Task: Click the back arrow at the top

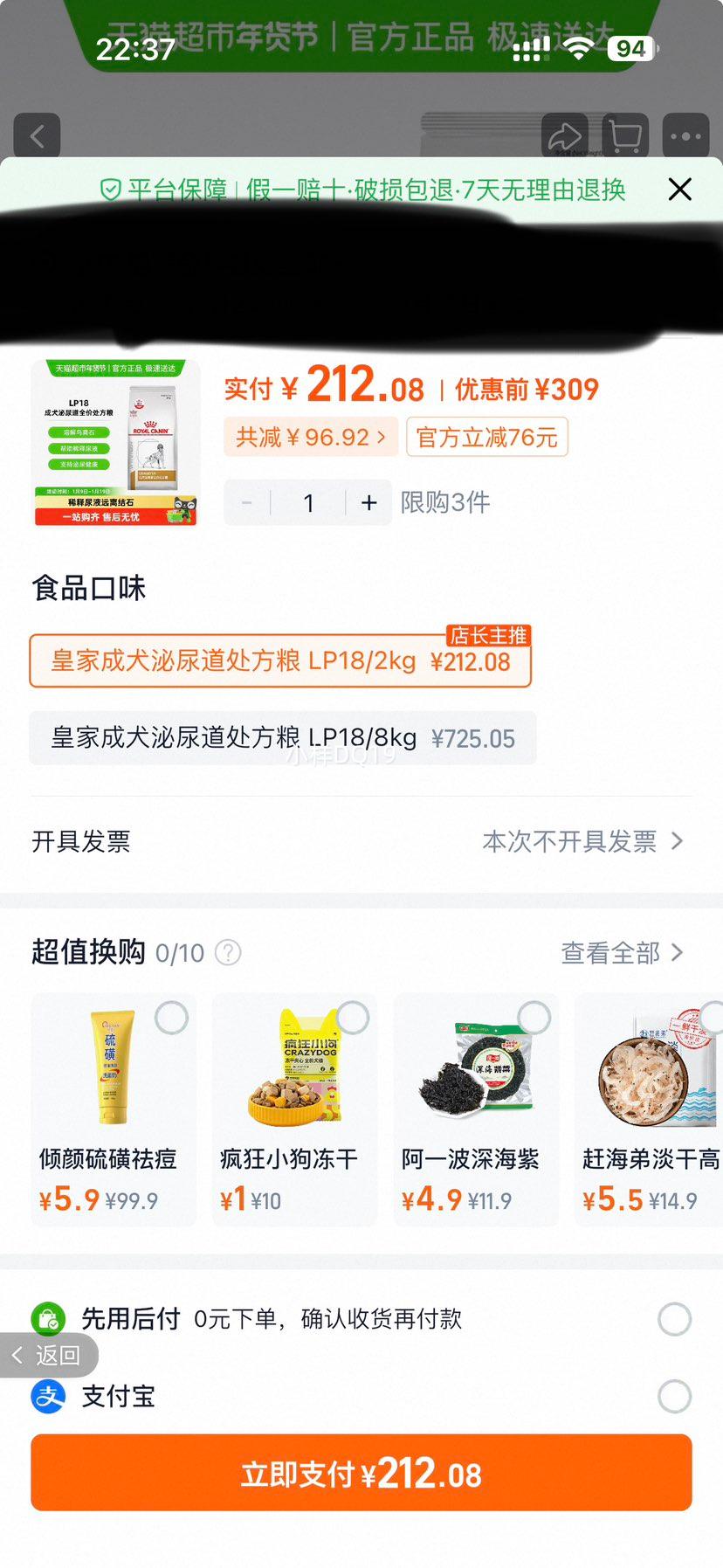Action: click(x=37, y=135)
